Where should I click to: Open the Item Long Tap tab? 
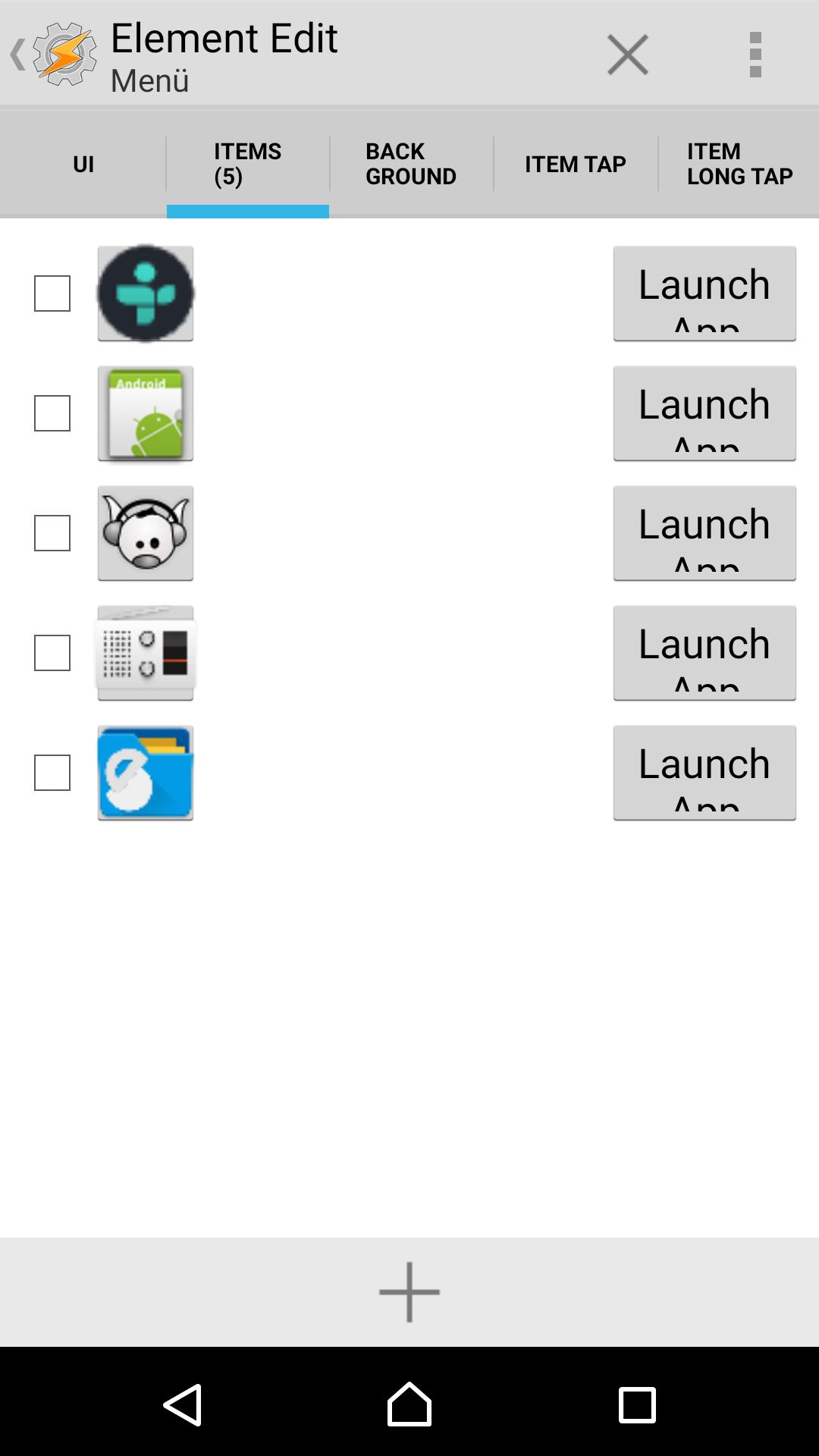point(739,164)
